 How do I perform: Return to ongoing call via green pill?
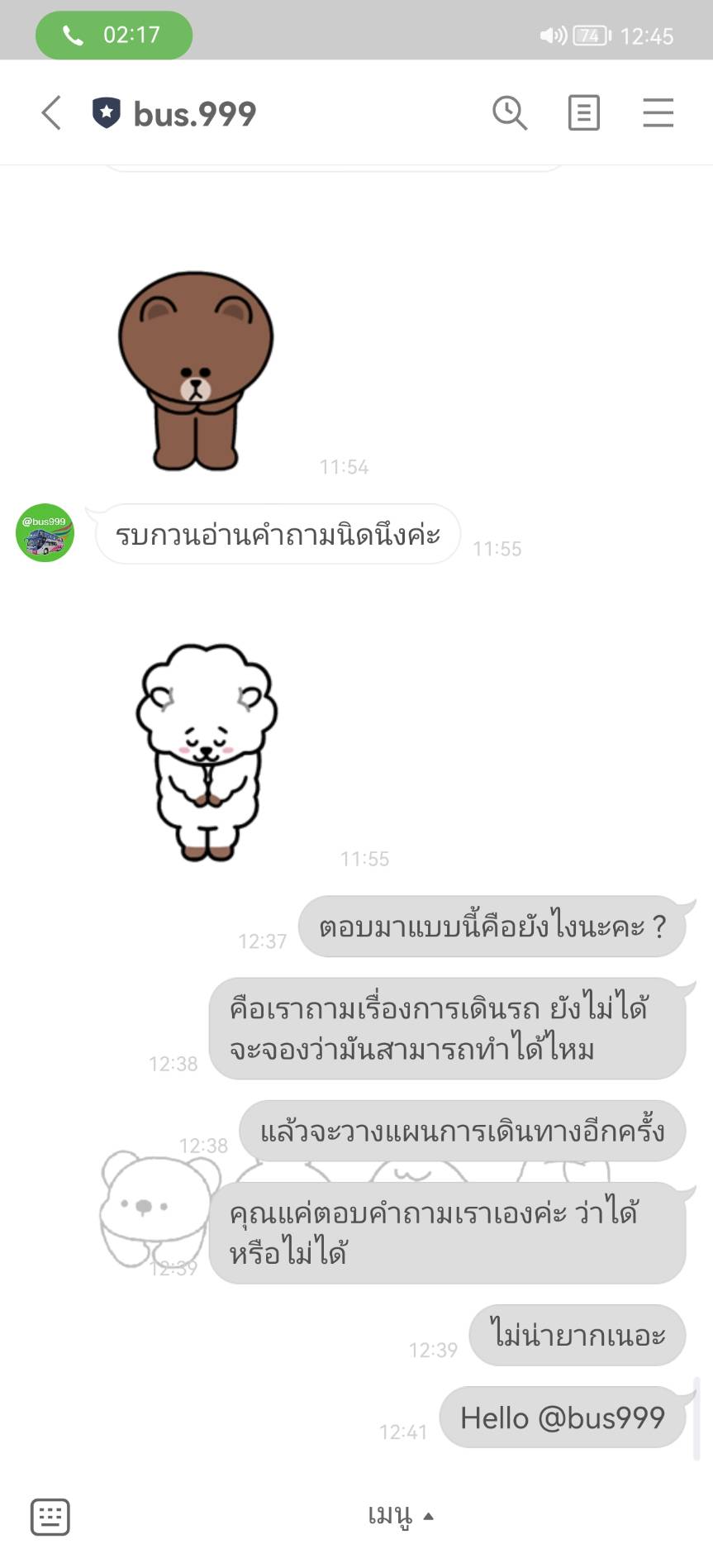point(114,35)
